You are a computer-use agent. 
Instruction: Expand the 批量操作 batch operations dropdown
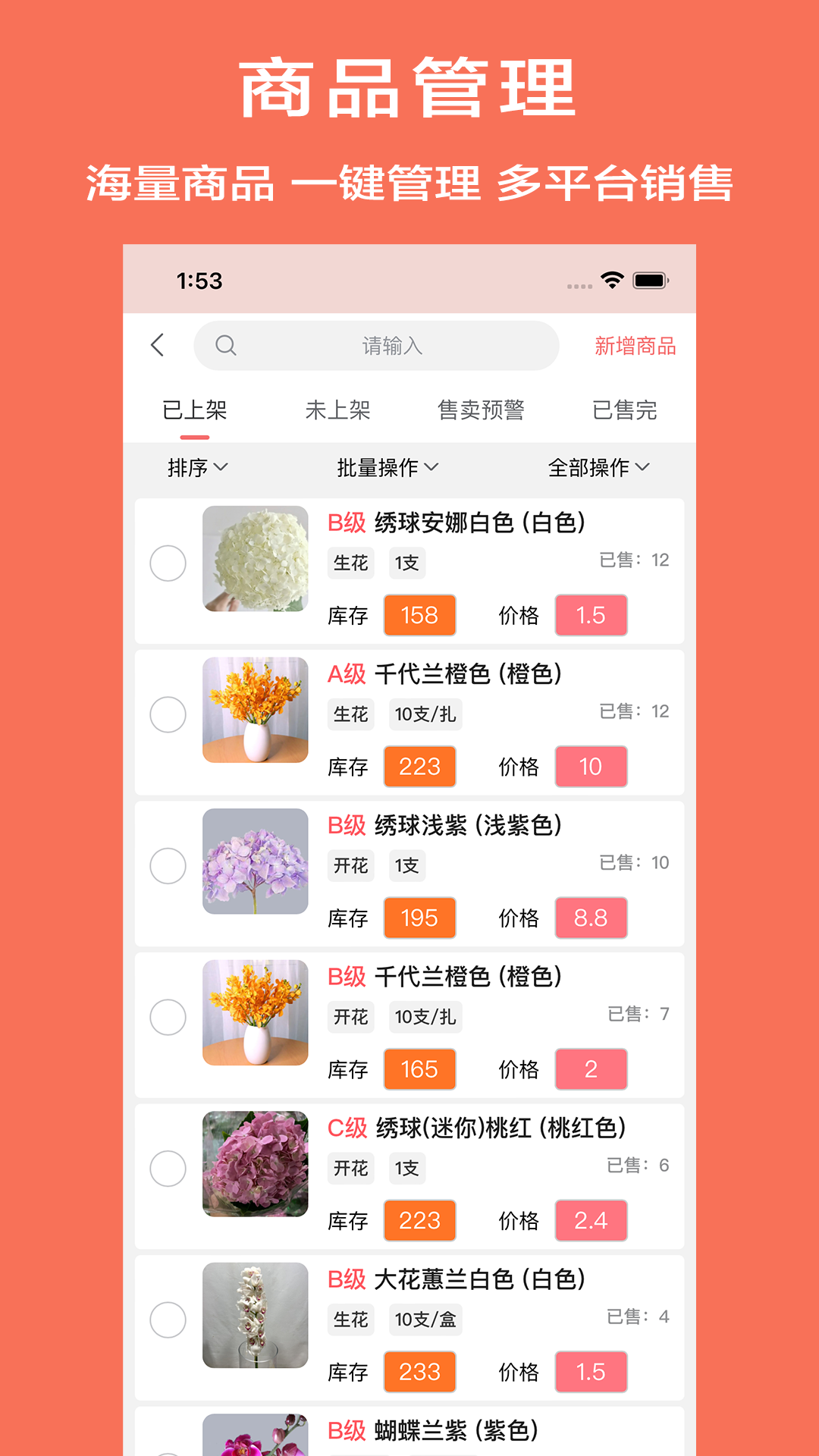(x=385, y=468)
